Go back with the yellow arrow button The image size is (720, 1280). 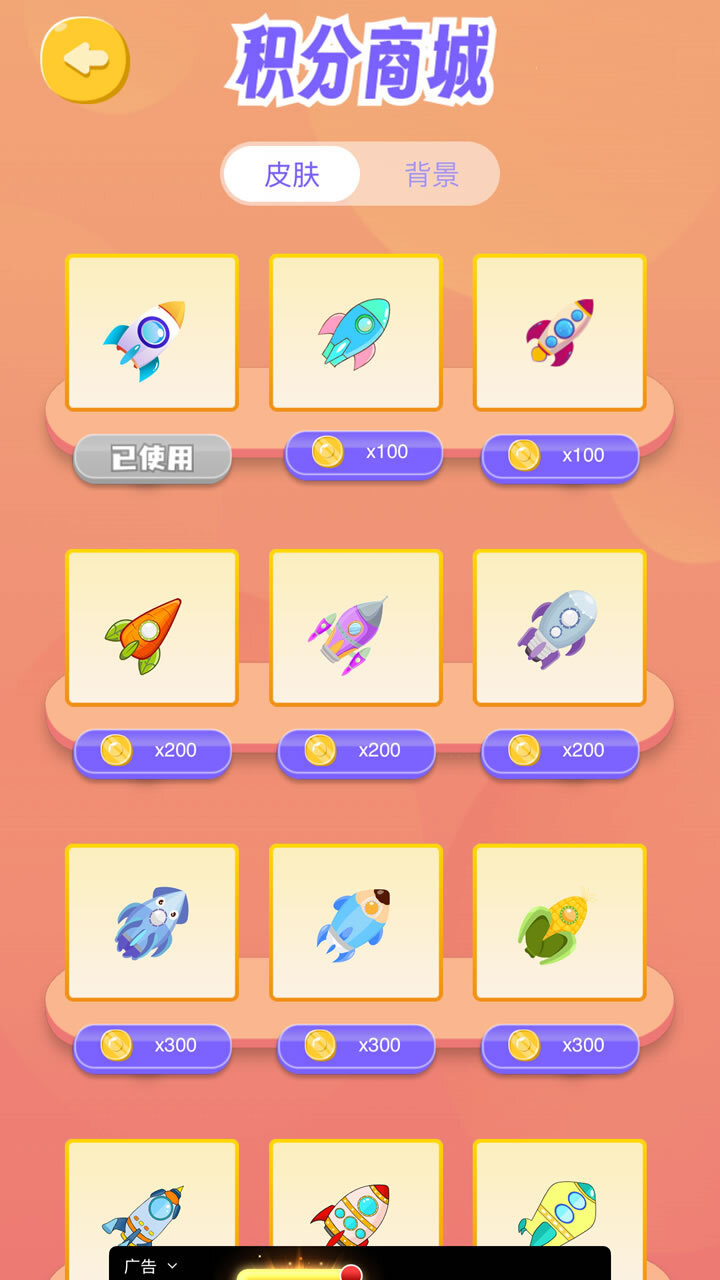85,59
